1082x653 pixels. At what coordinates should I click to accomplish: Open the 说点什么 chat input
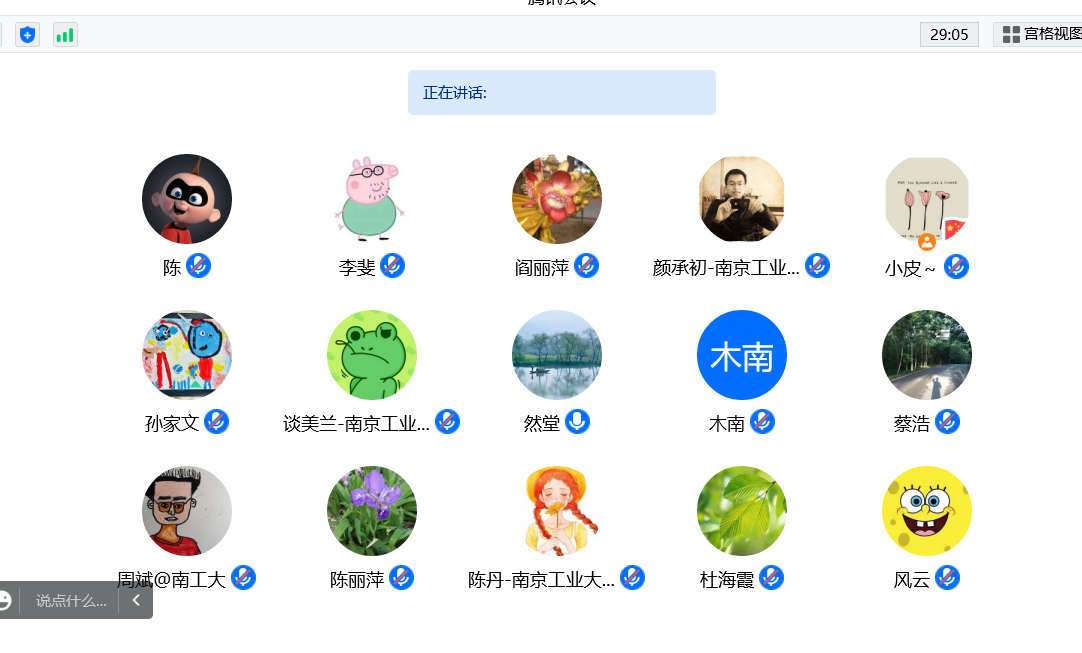(x=71, y=601)
